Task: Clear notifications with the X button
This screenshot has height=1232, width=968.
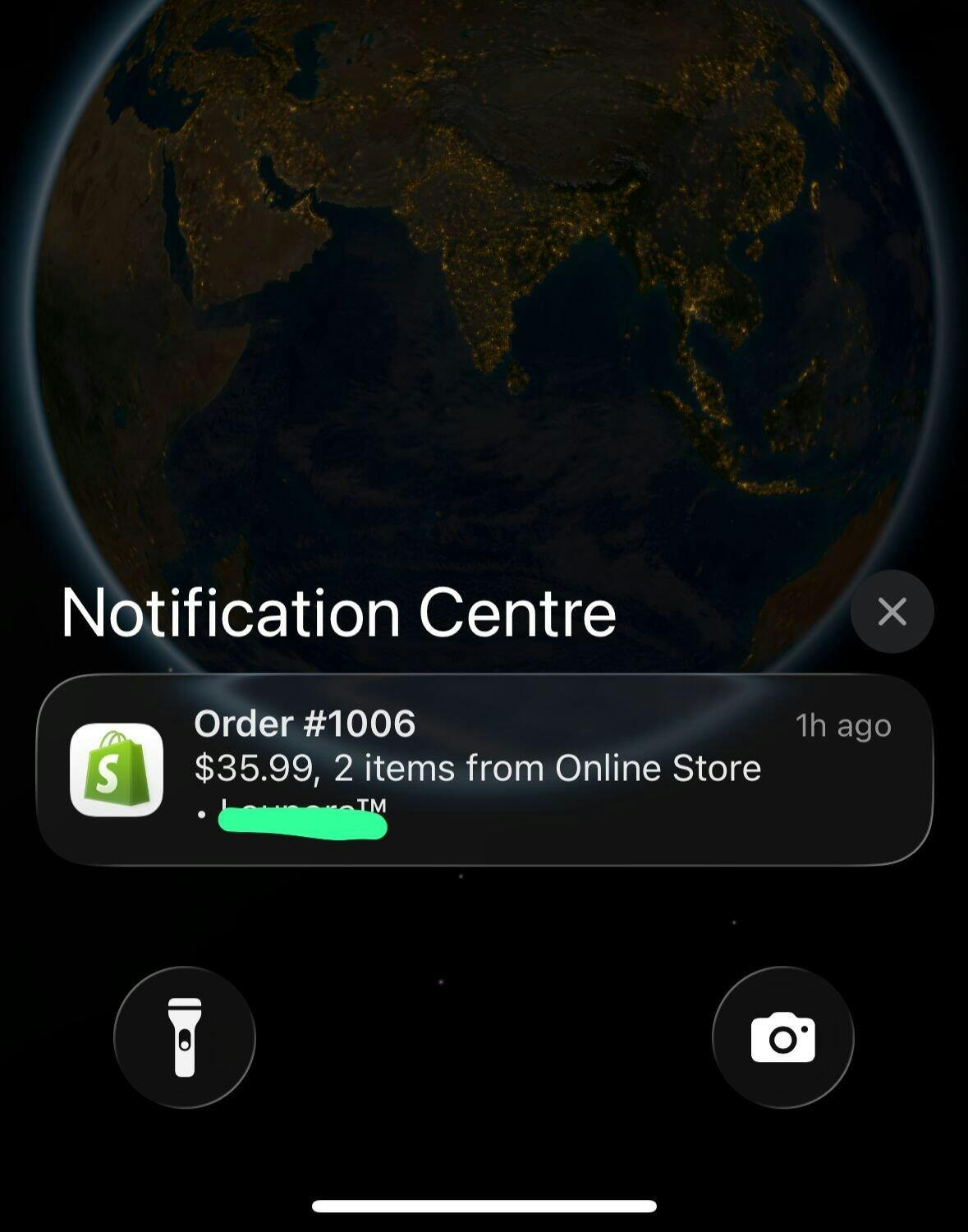Action: pos(892,612)
